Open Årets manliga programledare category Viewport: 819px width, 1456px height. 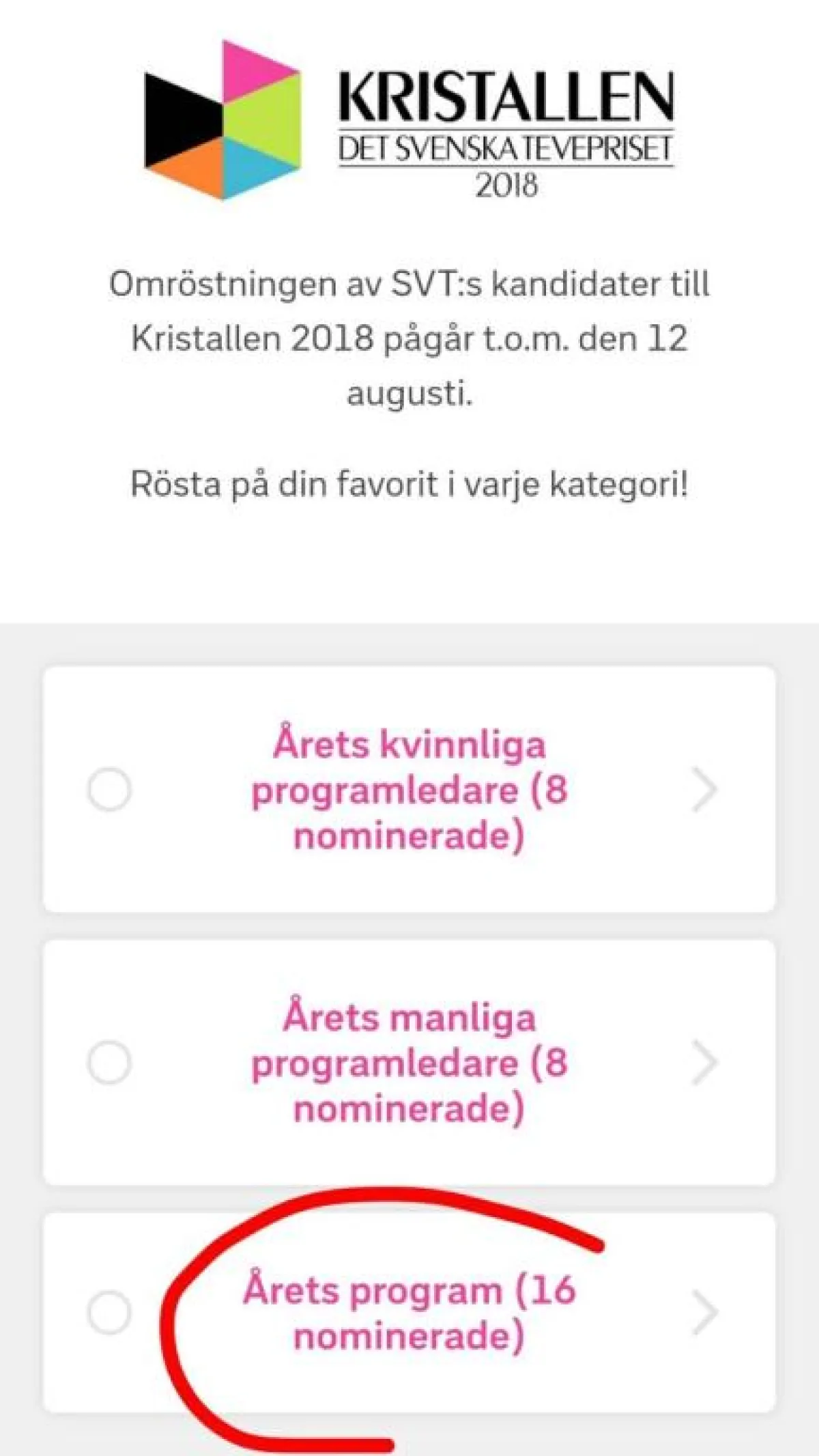pyautogui.click(x=409, y=1063)
